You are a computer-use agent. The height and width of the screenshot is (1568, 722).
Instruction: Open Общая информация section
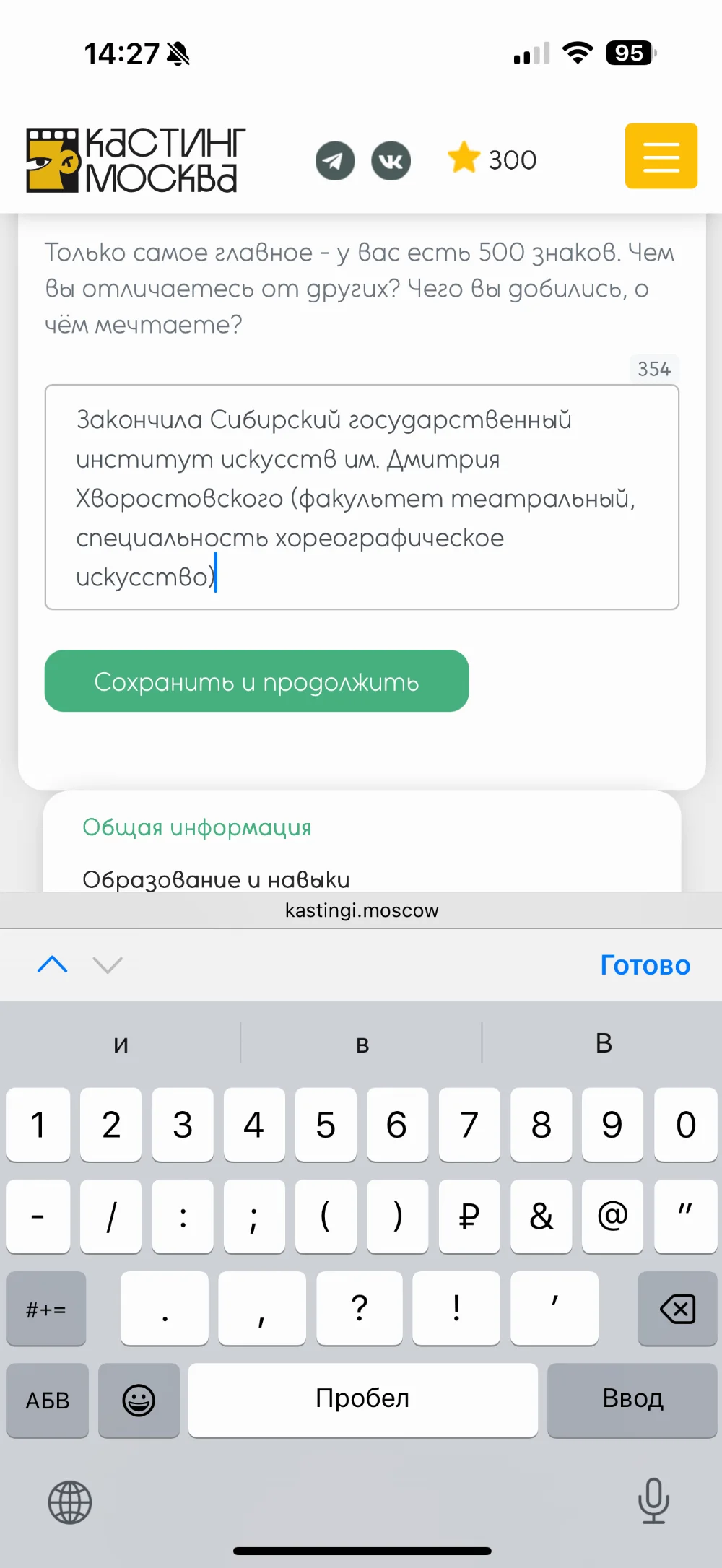[197, 827]
